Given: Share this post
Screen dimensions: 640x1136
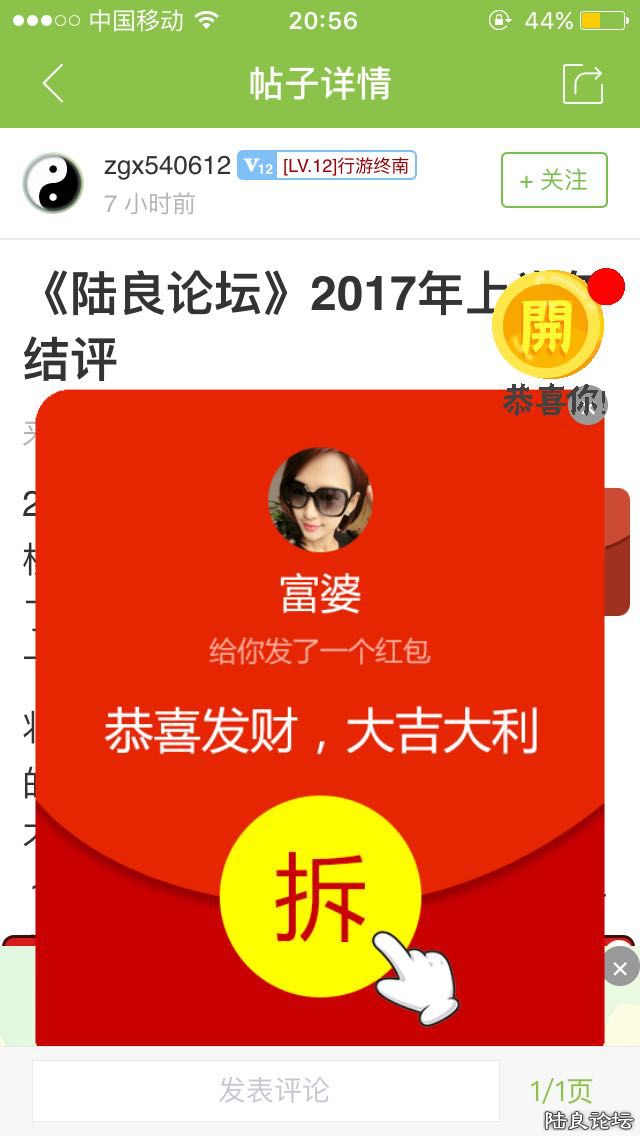Looking at the screenshot, I should coord(583,84).
